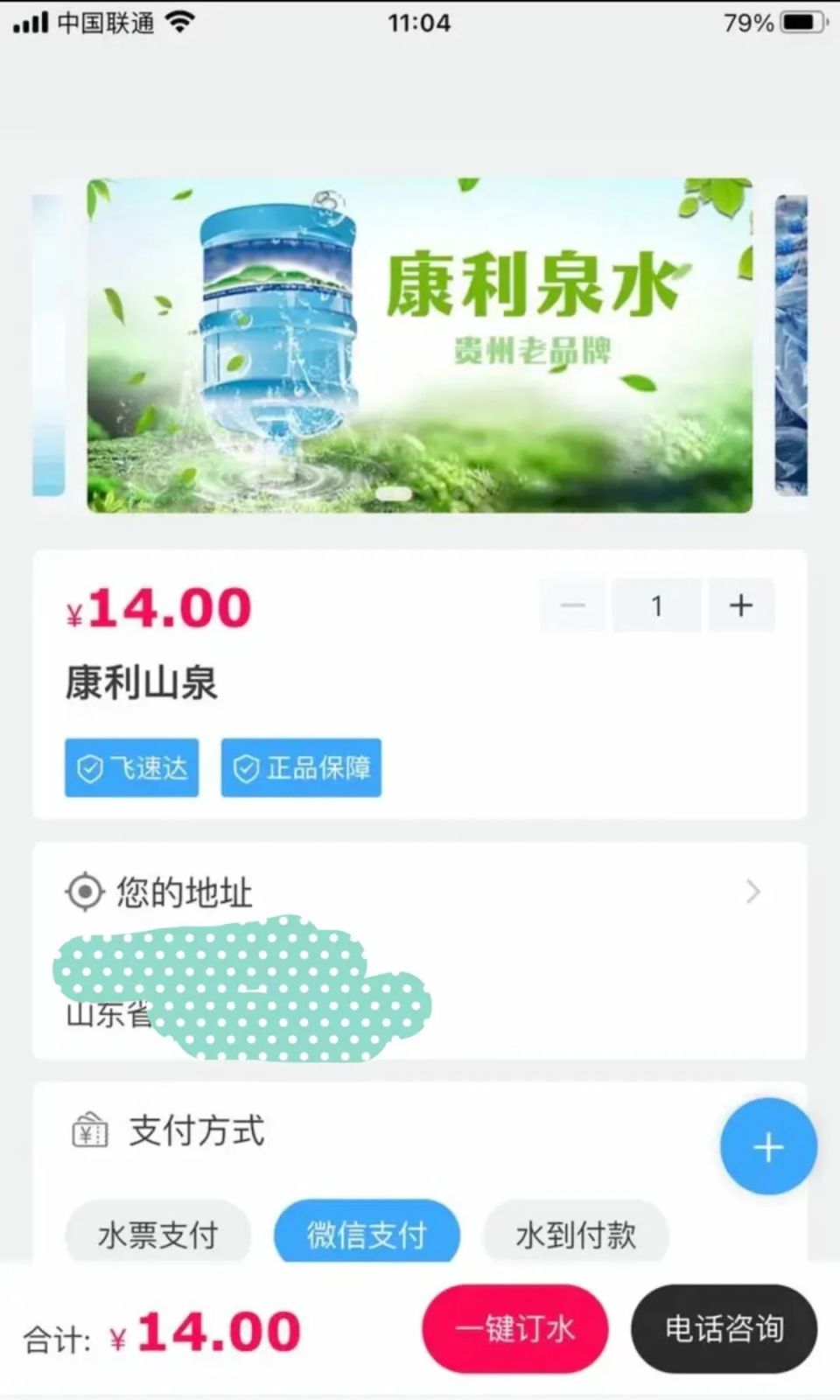Expand the address details via the chevron
This screenshot has height=1400, width=840.
pos(753,892)
